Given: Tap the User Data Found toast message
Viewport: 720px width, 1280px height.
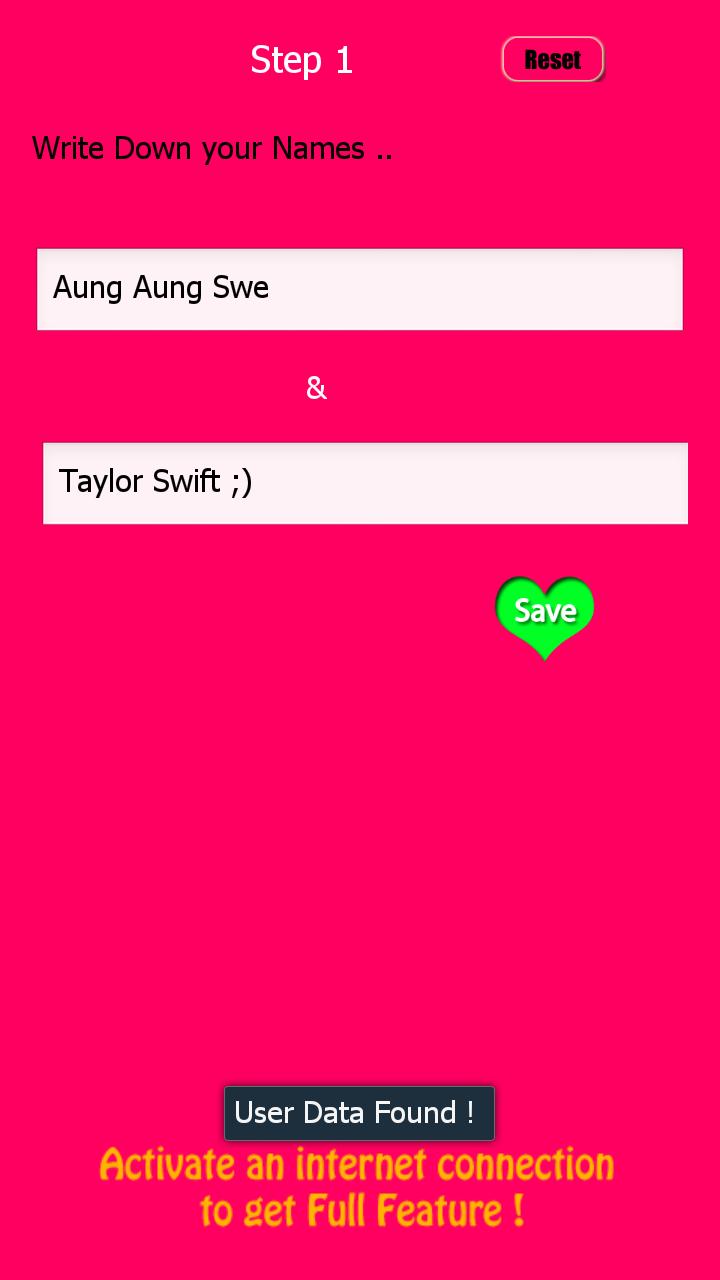Looking at the screenshot, I should point(359,1113).
